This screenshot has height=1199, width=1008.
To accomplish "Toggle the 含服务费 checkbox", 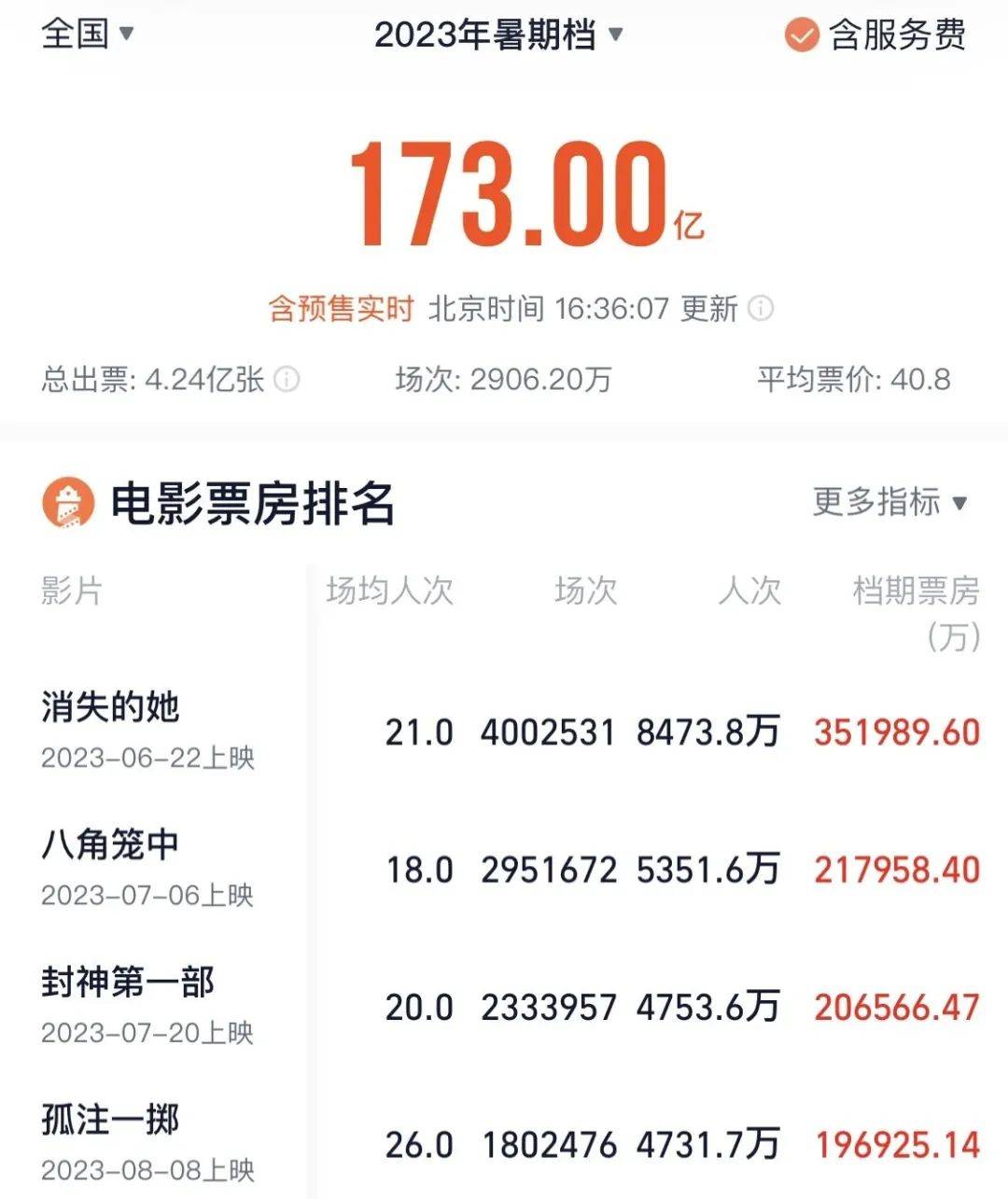I will pos(802,35).
